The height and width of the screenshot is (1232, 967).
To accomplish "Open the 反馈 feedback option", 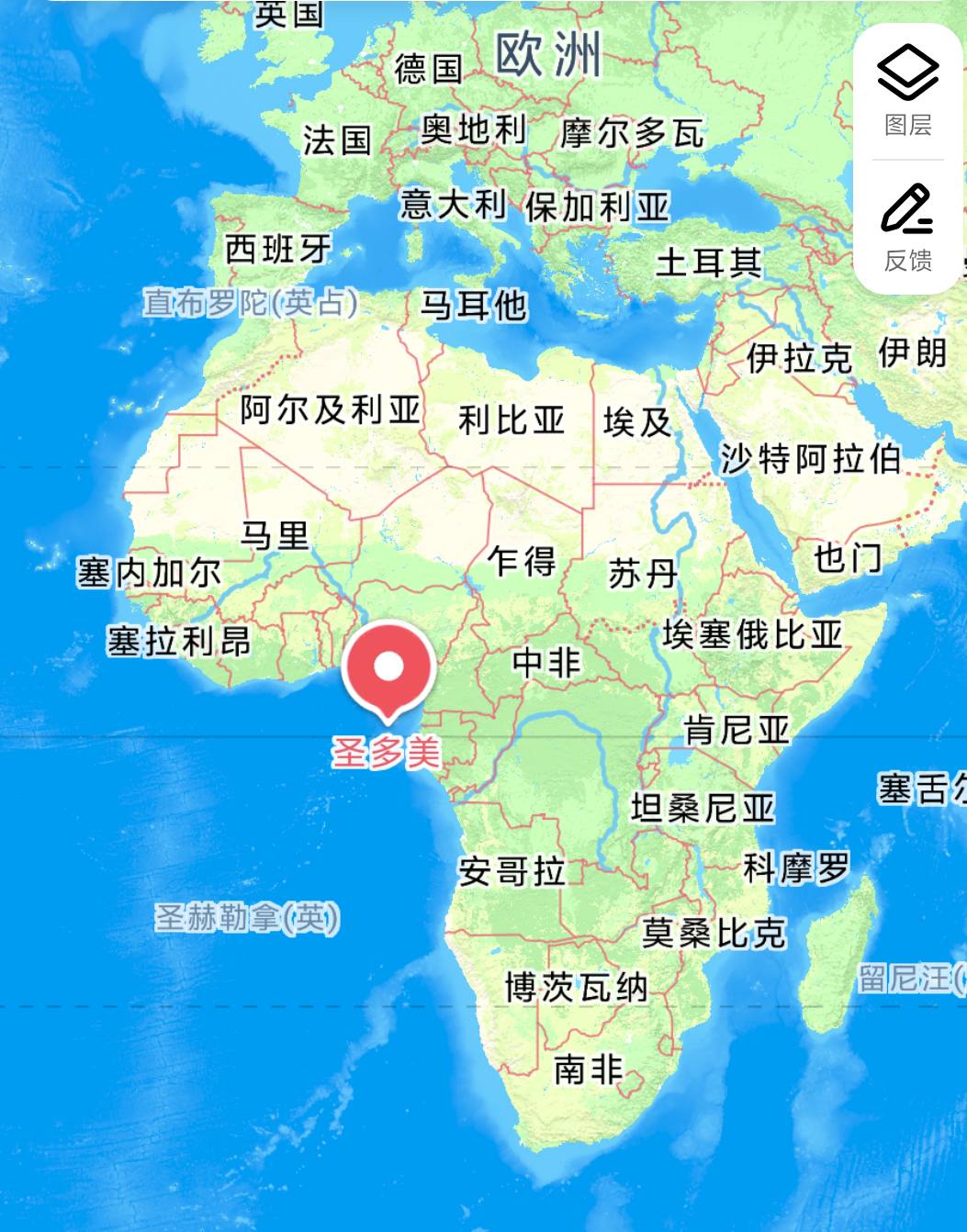I will 907,227.
